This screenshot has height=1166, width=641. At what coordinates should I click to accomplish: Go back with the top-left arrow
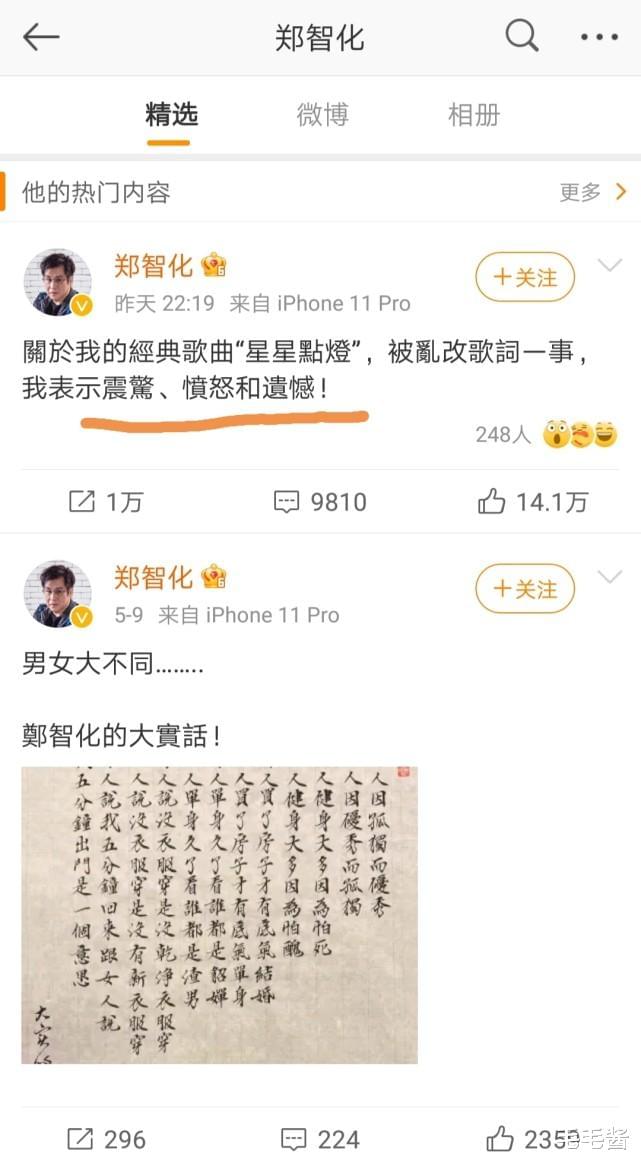tap(41, 38)
